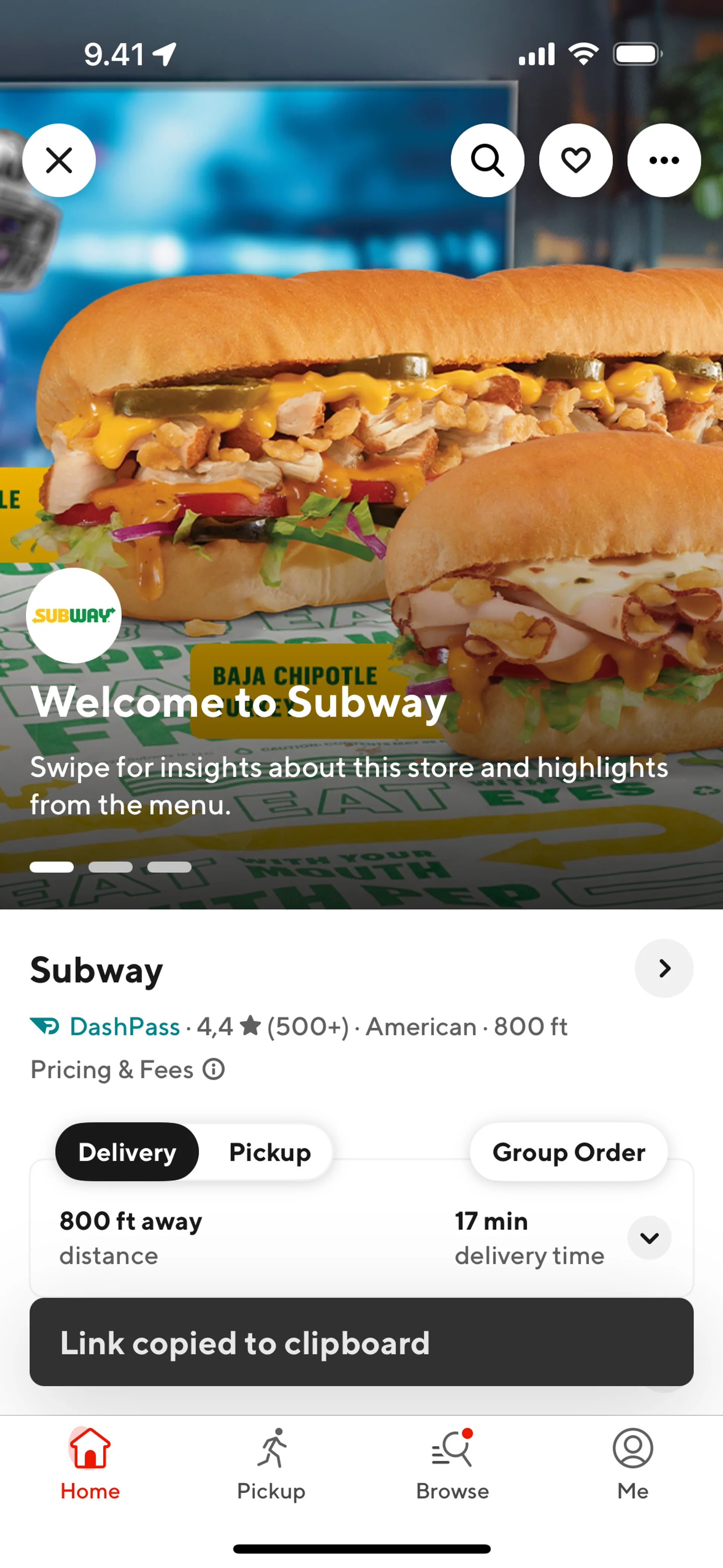Select the Delivery option

click(127, 1152)
